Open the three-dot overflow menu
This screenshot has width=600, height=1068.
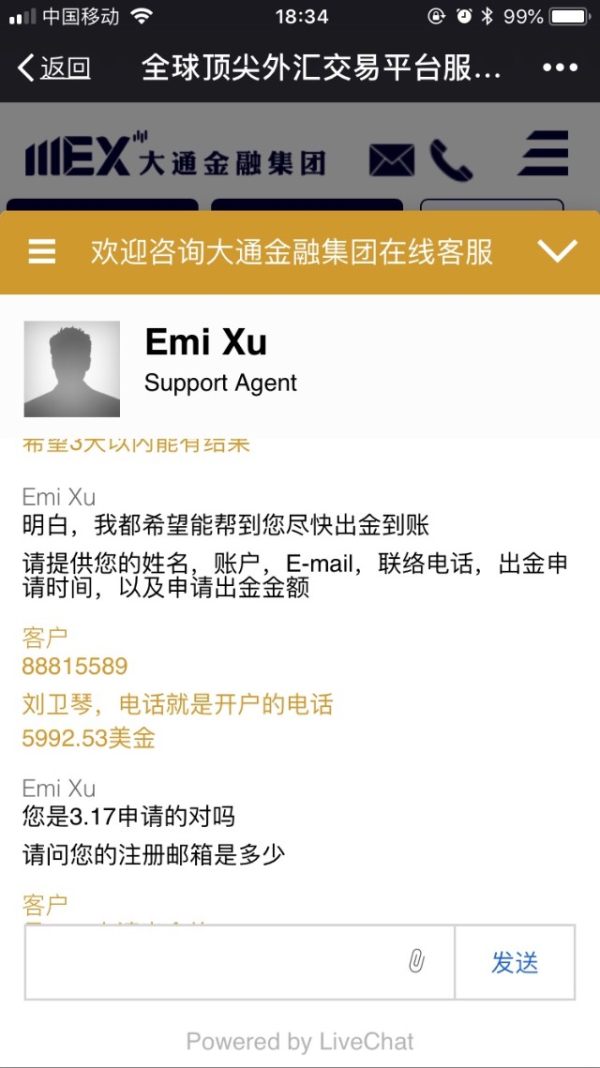click(x=560, y=68)
